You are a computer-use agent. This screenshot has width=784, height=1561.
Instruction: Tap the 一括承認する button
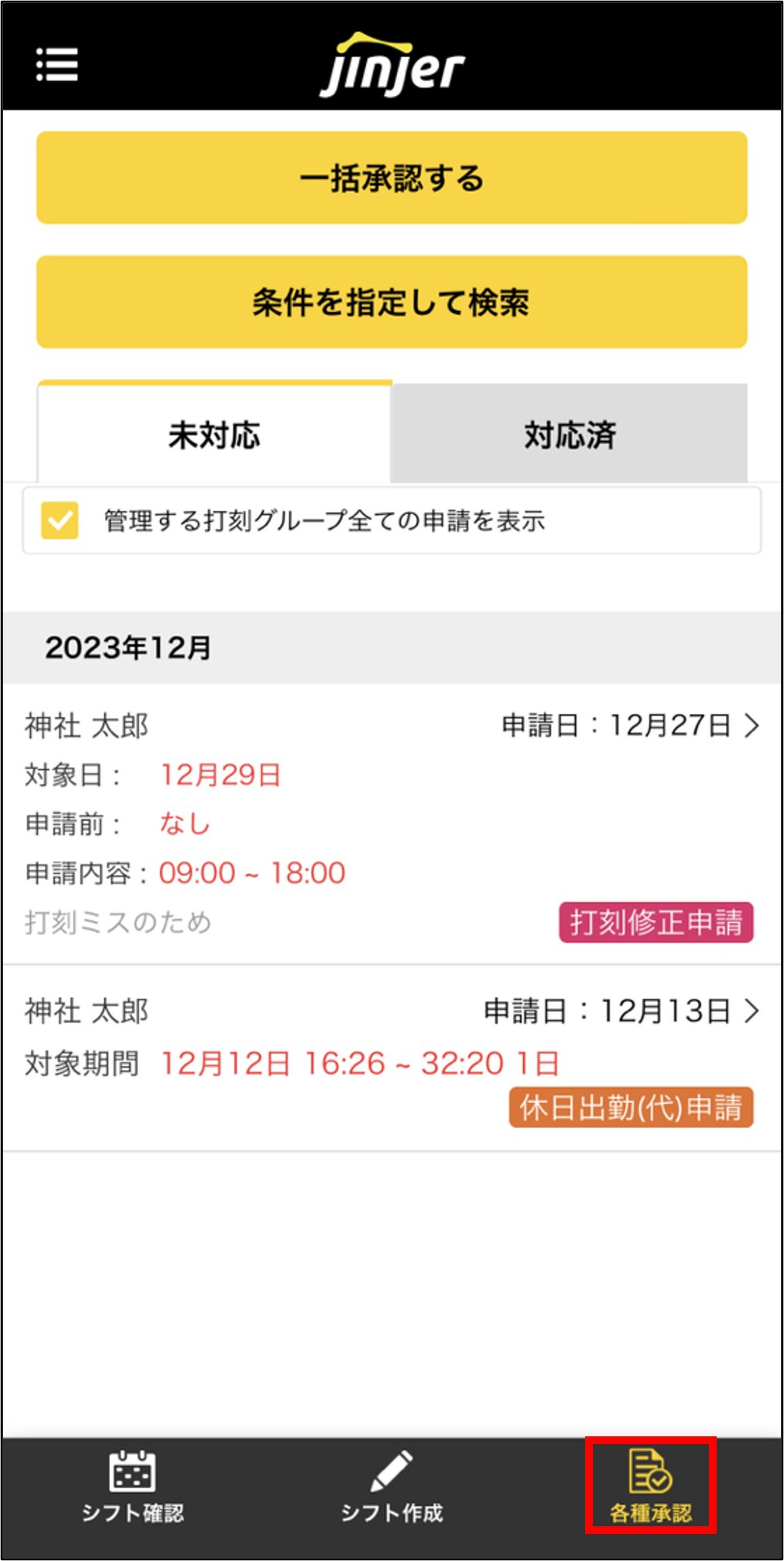392,178
